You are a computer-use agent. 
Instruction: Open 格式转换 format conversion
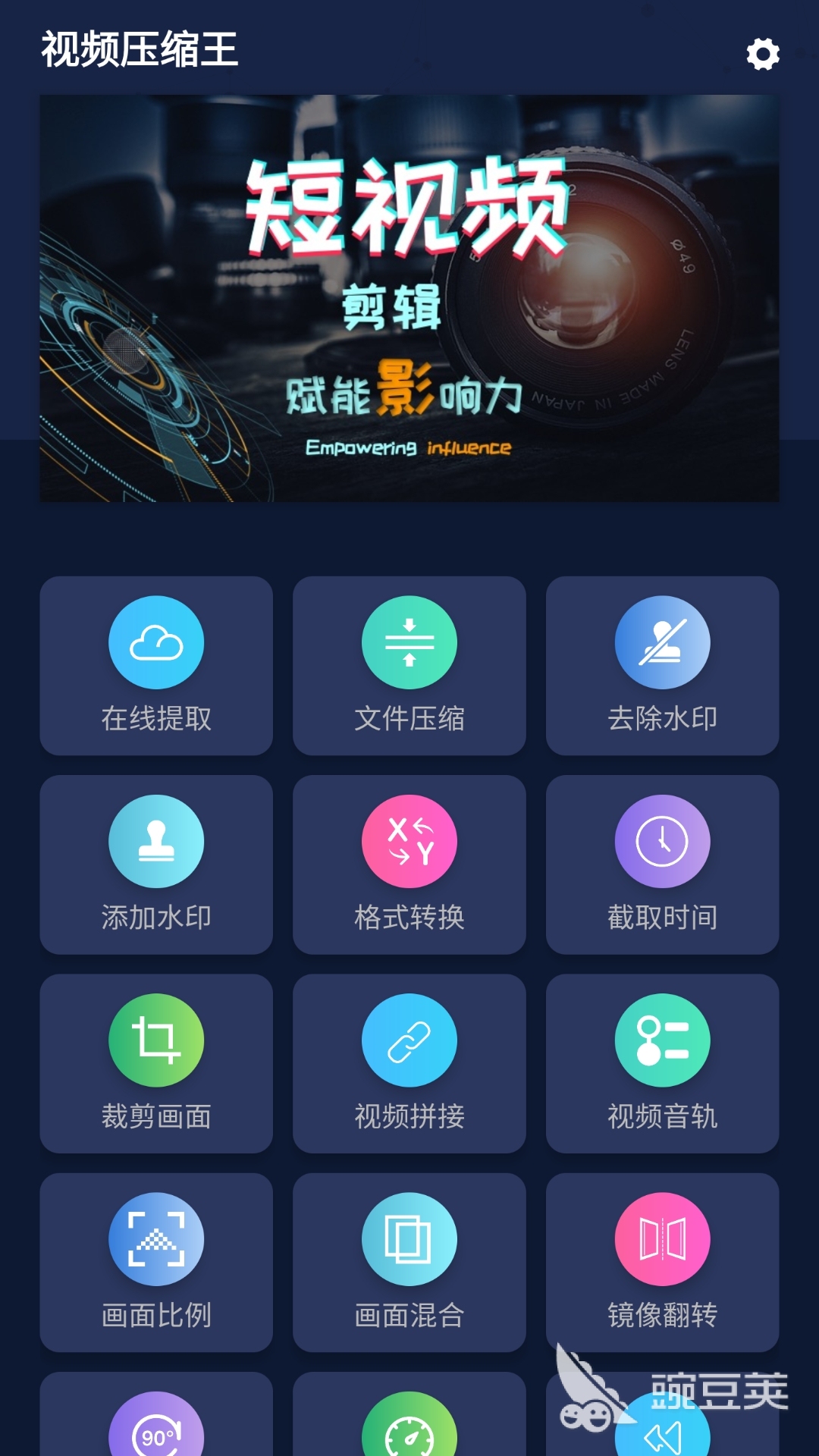pyautogui.click(x=409, y=864)
